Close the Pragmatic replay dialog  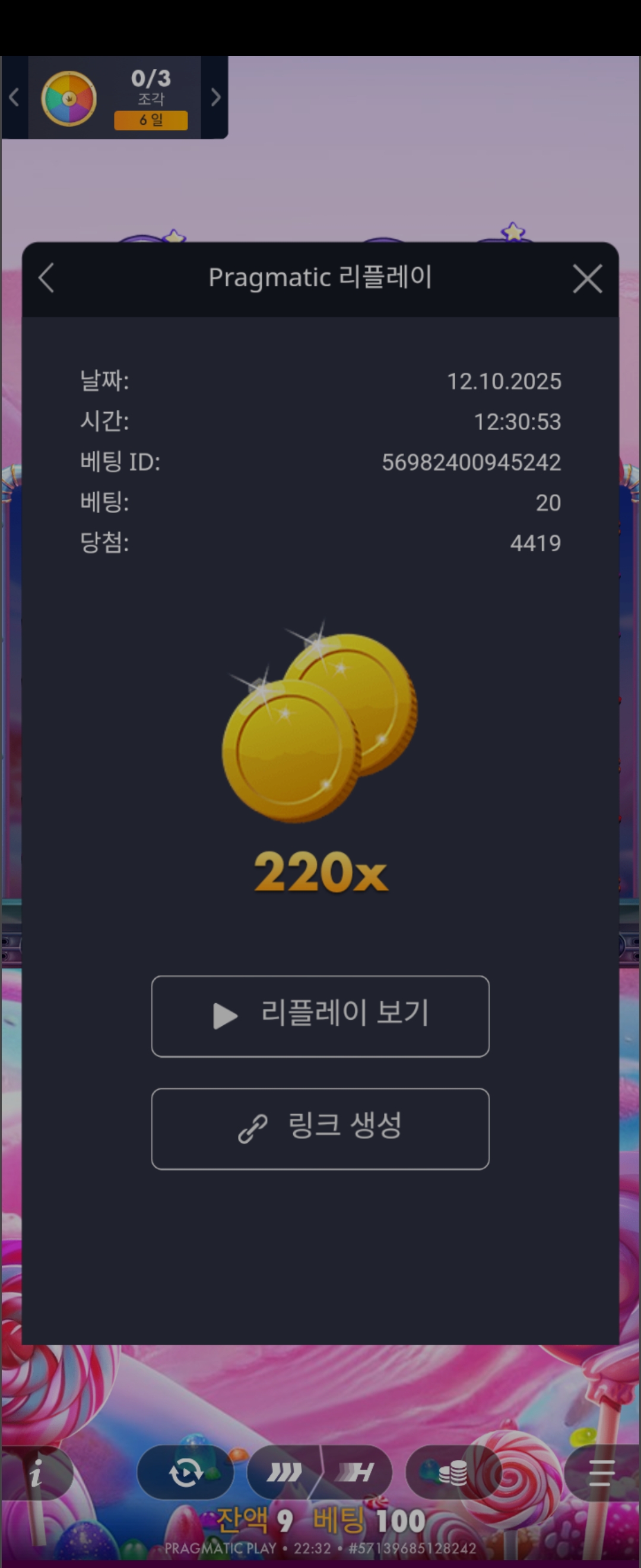(x=587, y=279)
